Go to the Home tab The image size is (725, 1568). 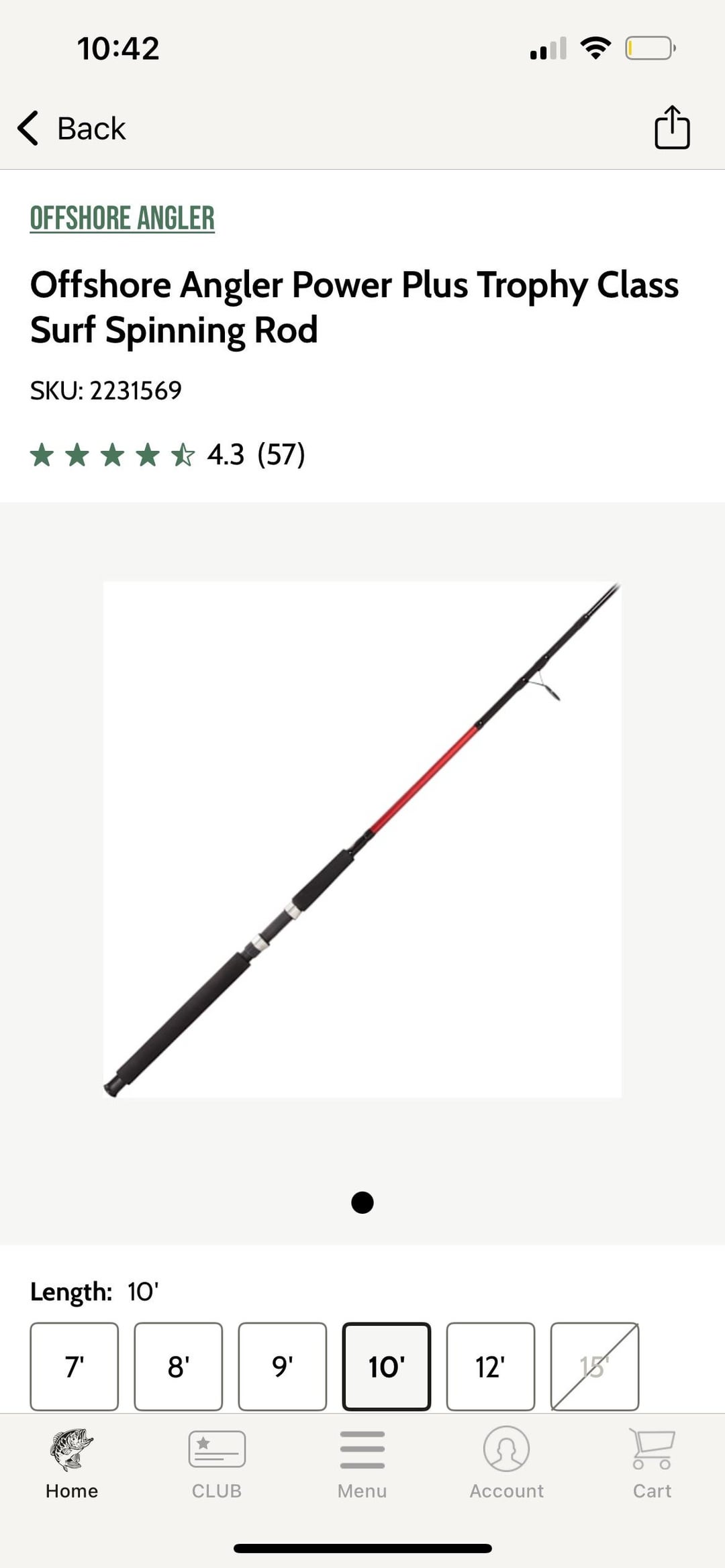pyautogui.click(x=72, y=1464)
